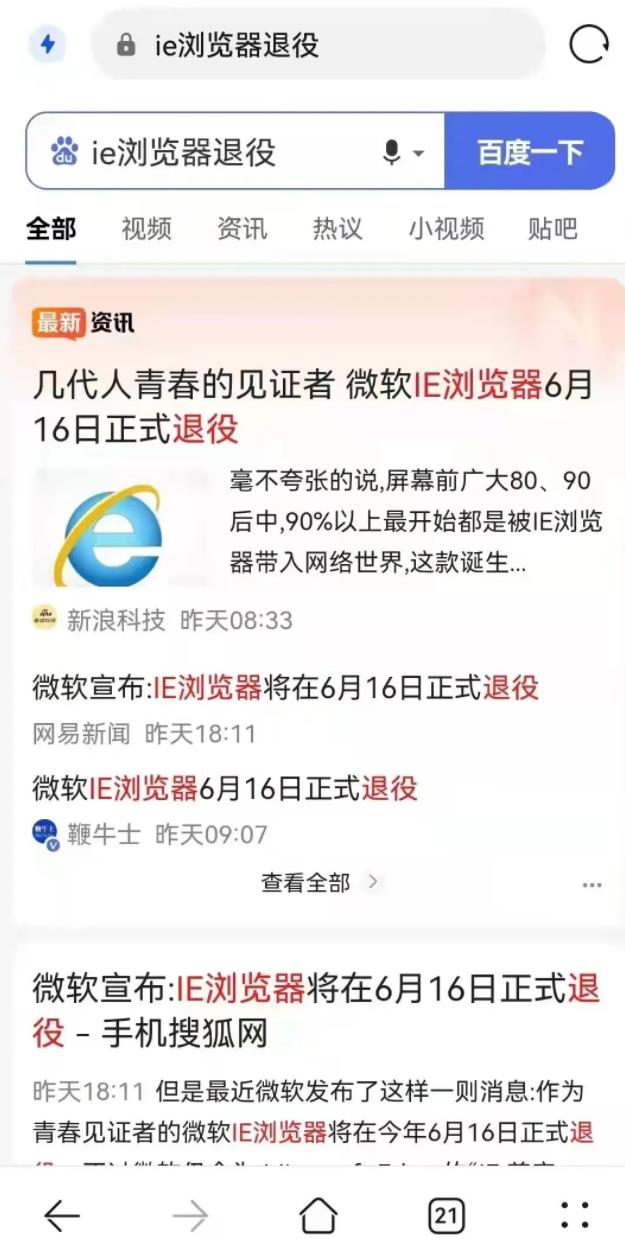Open the tab switcher showing 21 tabs
Viewport: 625px width, 1252px height.
click(446, 1215)
